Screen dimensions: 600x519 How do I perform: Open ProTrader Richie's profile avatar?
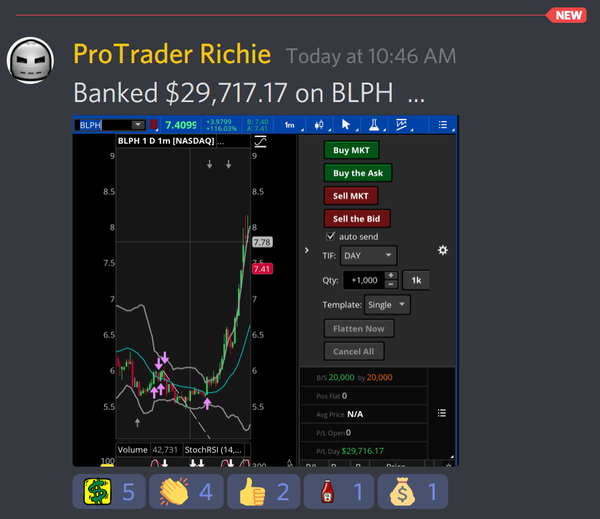31,62
